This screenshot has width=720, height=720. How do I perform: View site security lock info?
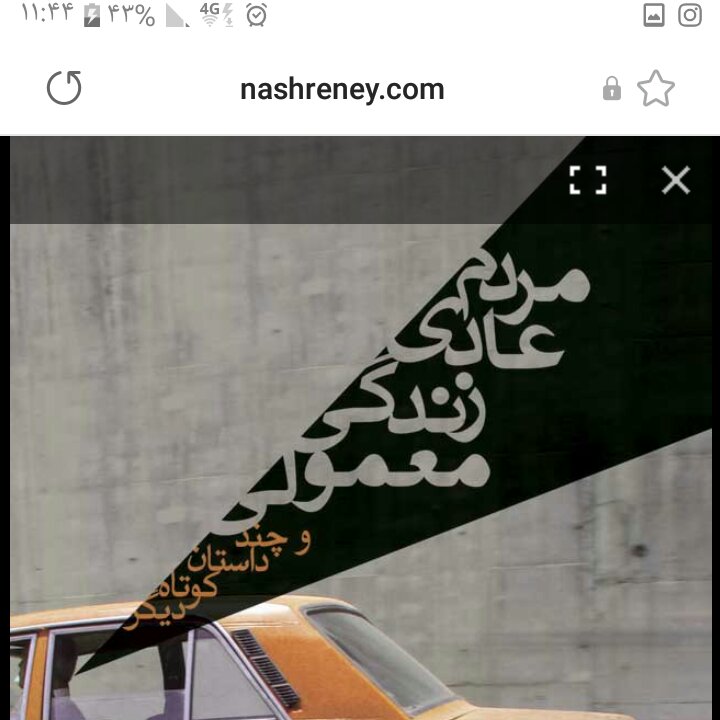coord(612,90)
